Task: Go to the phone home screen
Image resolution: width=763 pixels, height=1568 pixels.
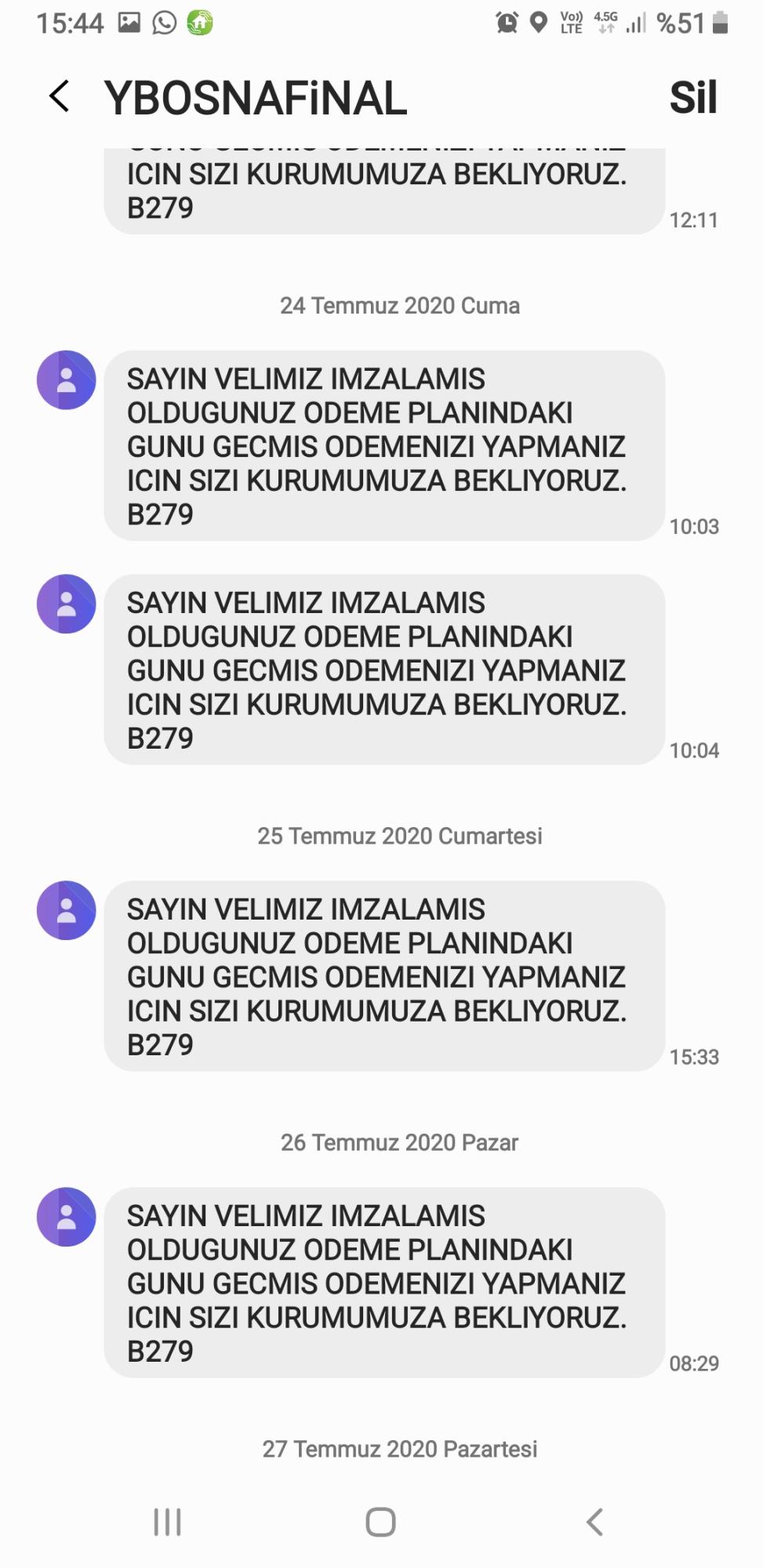Action: point(381,1522)
